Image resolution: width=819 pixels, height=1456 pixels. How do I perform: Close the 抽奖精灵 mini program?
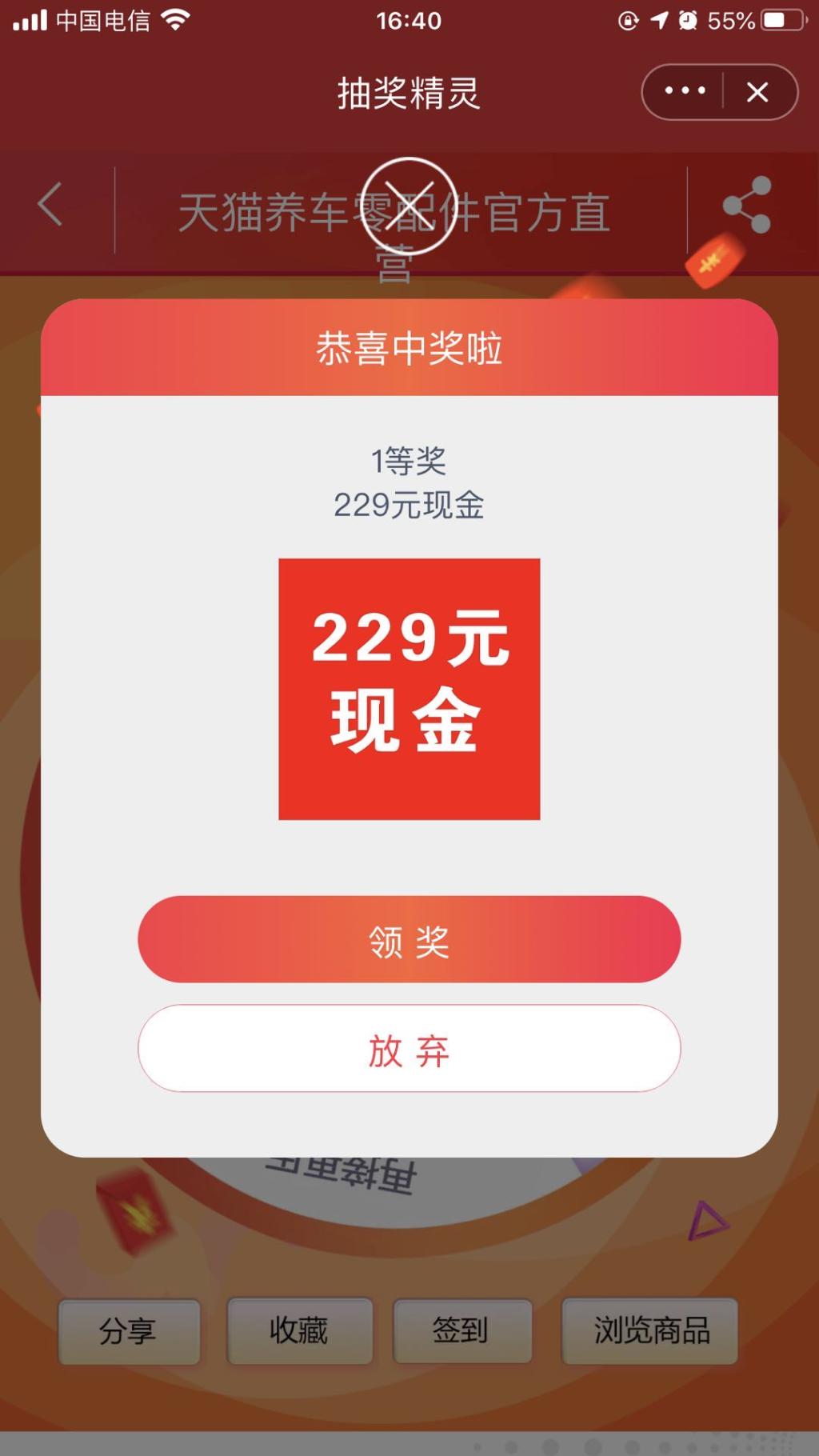point(757,92)
